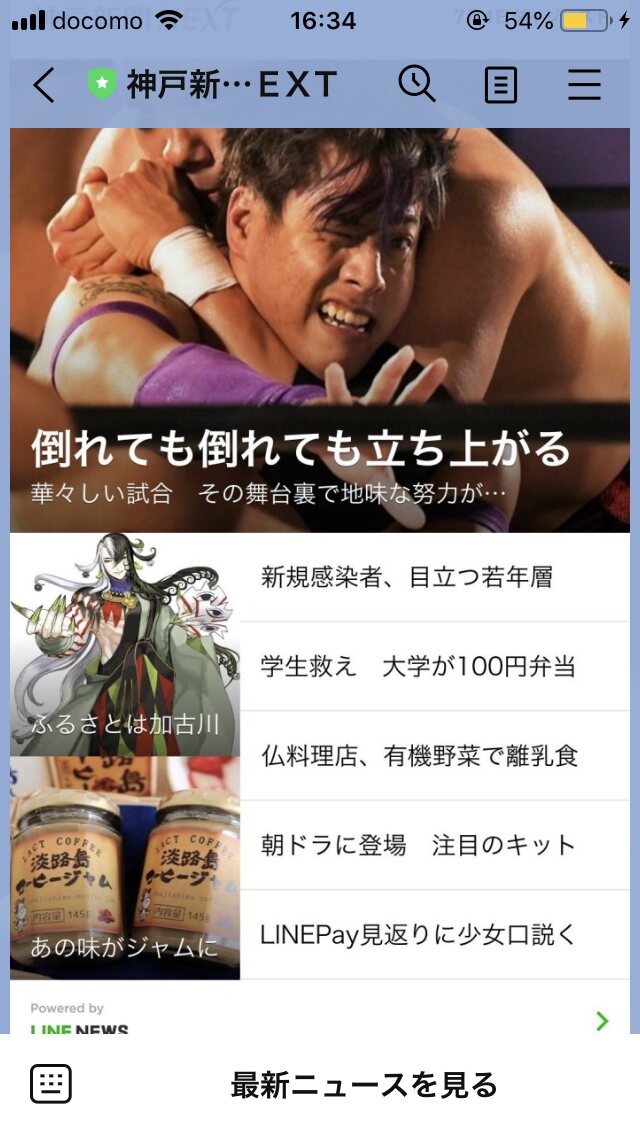The image size is (640, 1136).
Task: Tap the green arrow beside LINE NEWS
Action: (x=602, y=1020)
